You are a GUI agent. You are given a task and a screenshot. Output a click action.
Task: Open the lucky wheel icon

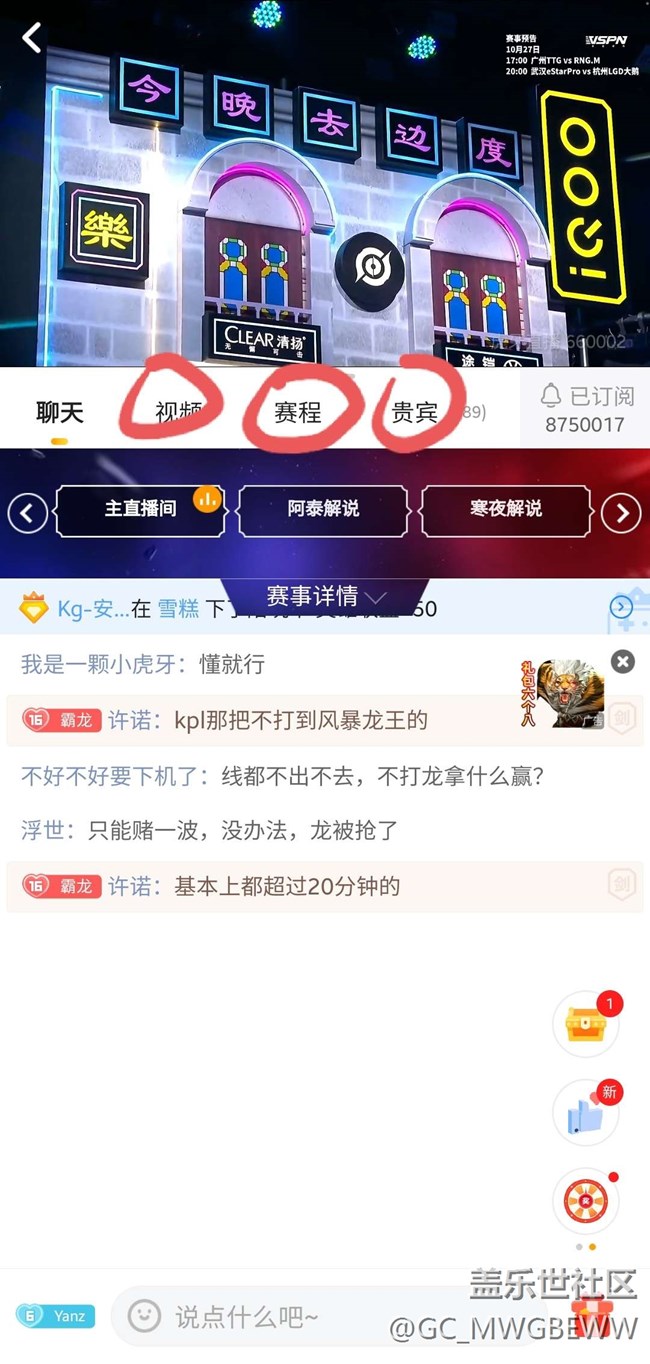pyautogui.click(x=585, y=1200)
